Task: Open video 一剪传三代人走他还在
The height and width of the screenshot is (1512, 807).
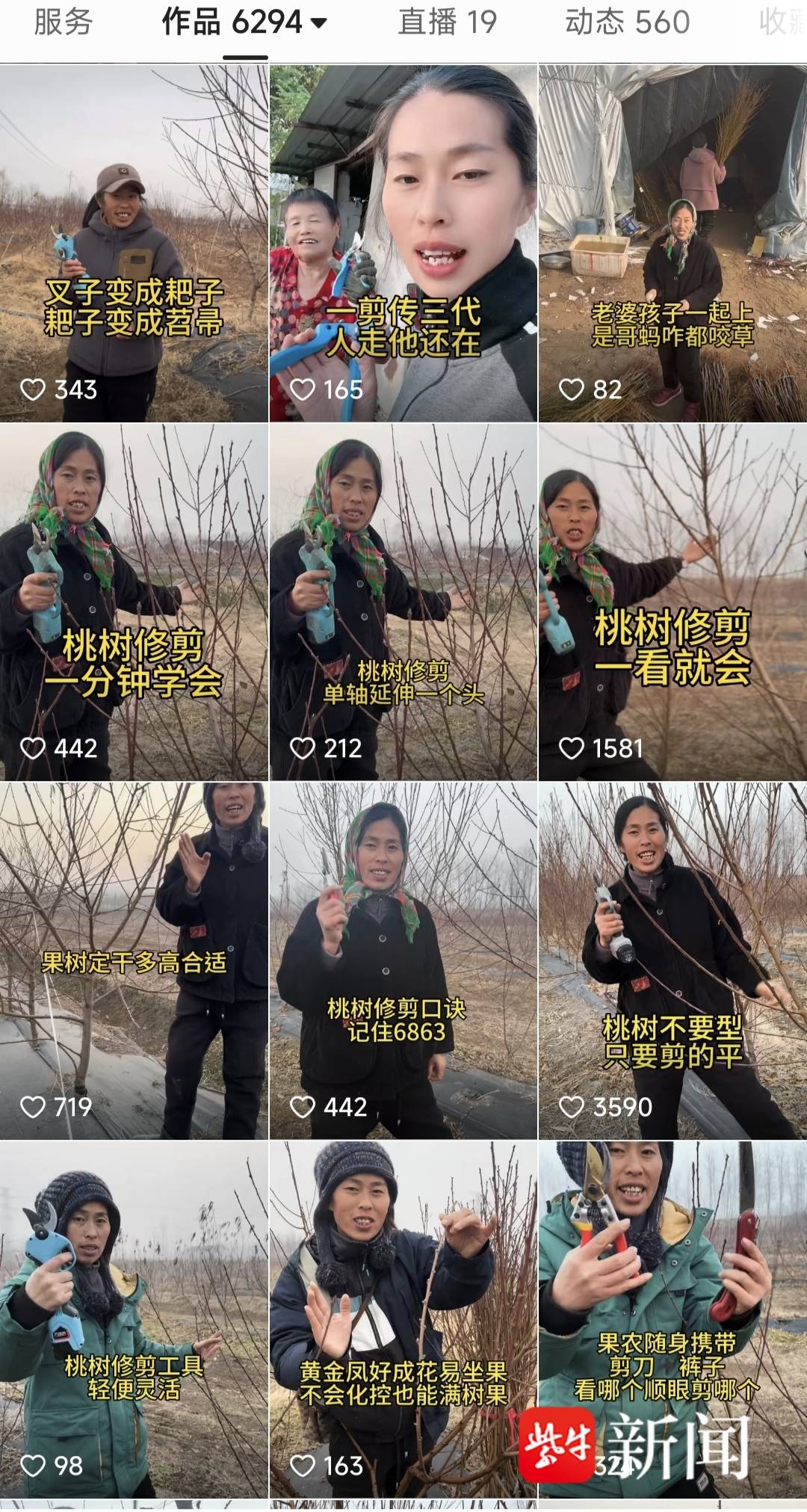Action: pyautogui.click(x=403, y=243)
